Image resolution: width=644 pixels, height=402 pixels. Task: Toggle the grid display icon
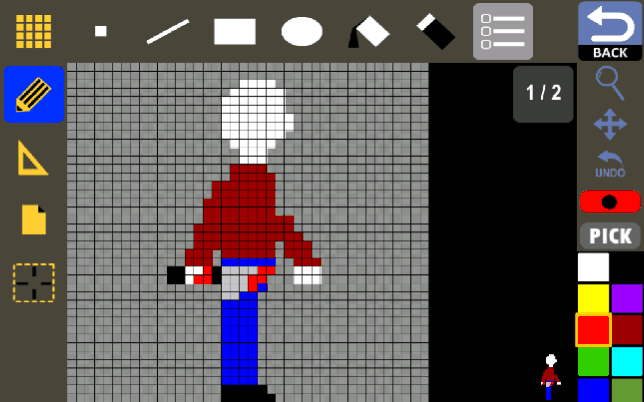[x=33, y=31]
